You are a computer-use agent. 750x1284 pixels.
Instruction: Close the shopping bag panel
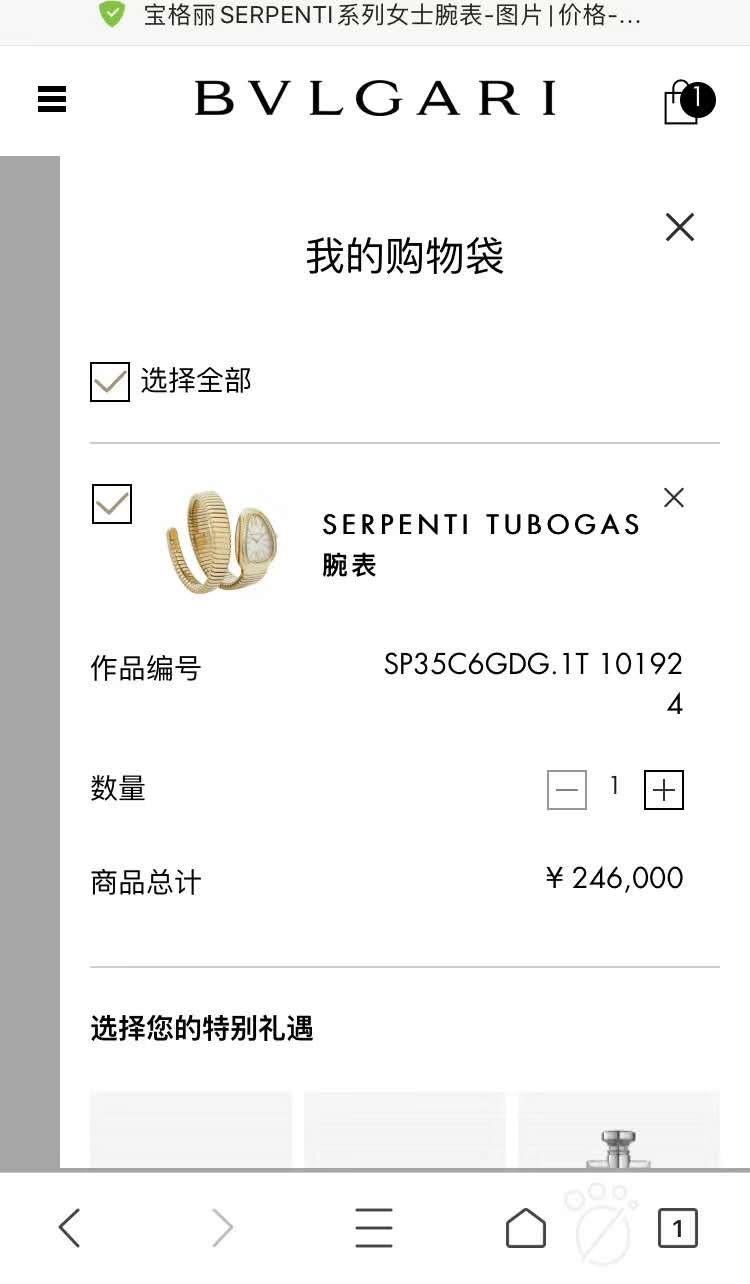pyautogui.click(x=680, y=228)
